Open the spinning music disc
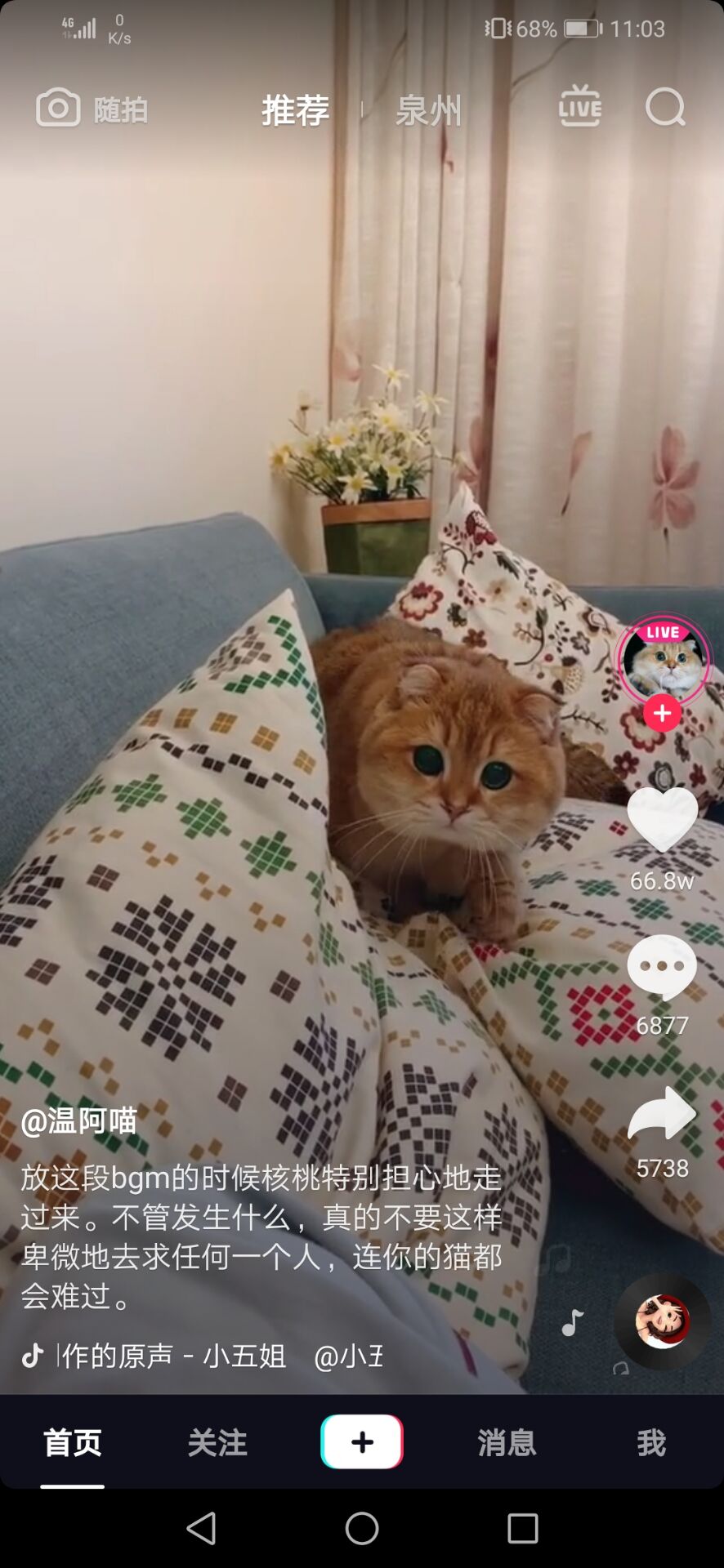Screen dimensions: 724x1568 [662, 1321]
